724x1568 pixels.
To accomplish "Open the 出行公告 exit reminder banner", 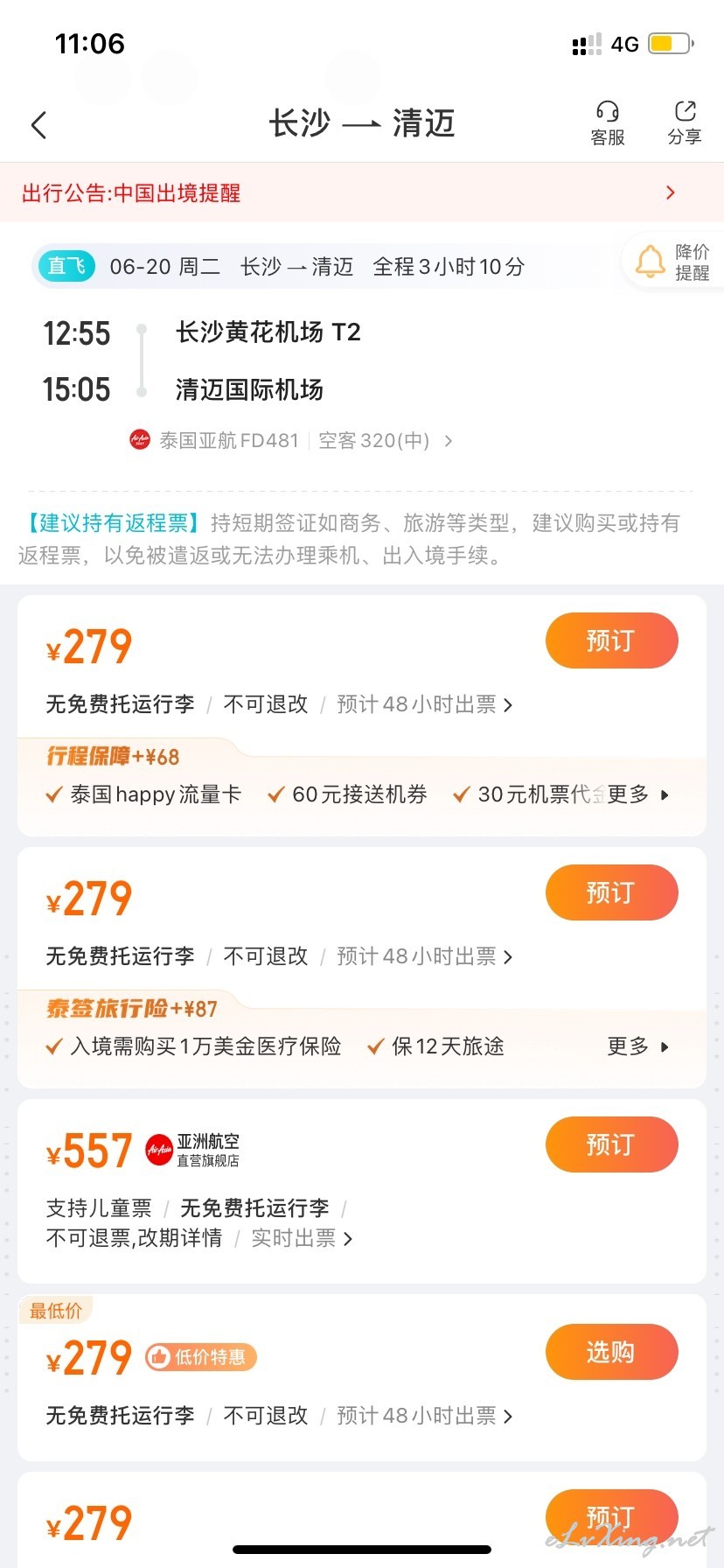I will [362, 192].
